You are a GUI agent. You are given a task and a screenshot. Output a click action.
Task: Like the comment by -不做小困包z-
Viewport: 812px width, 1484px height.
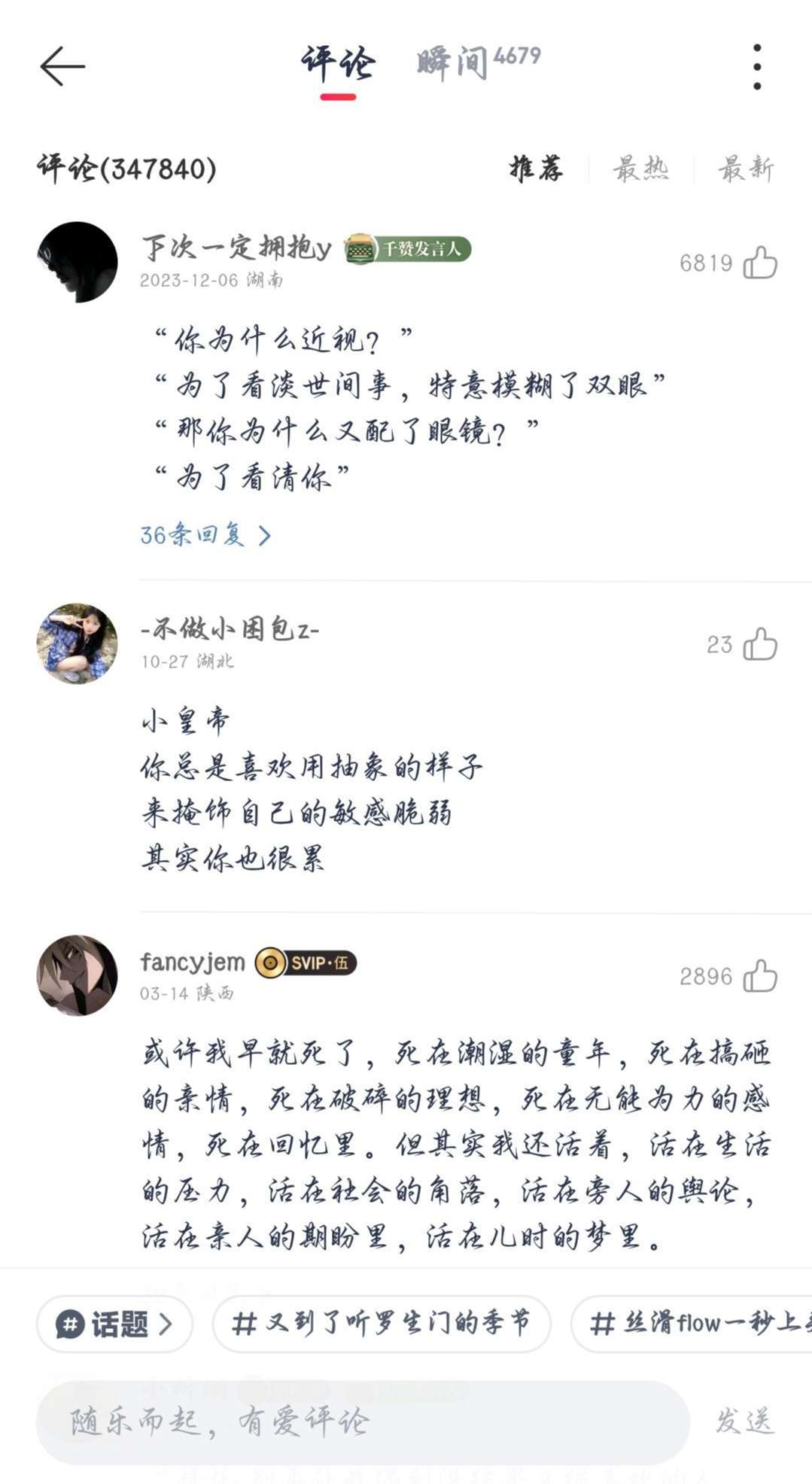(x=759, y=645)
